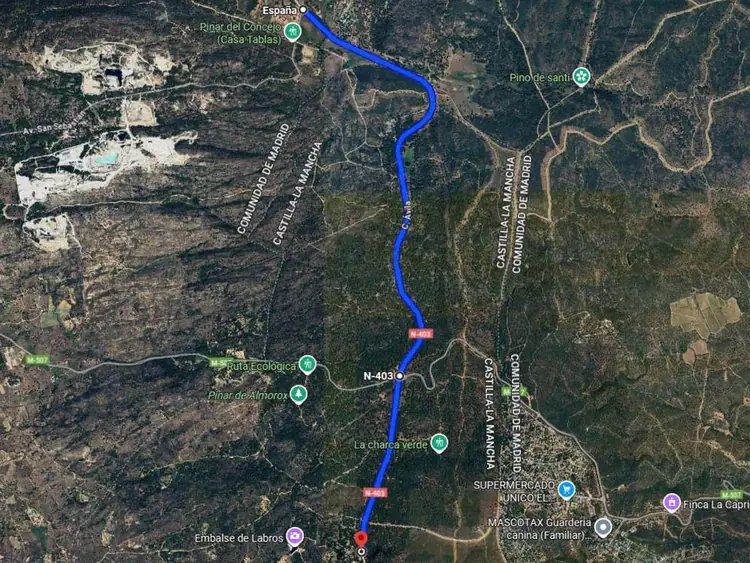Tap the Ruta Ecologica park marker
This screenshot has height=563, width=750.
(308, 365)
